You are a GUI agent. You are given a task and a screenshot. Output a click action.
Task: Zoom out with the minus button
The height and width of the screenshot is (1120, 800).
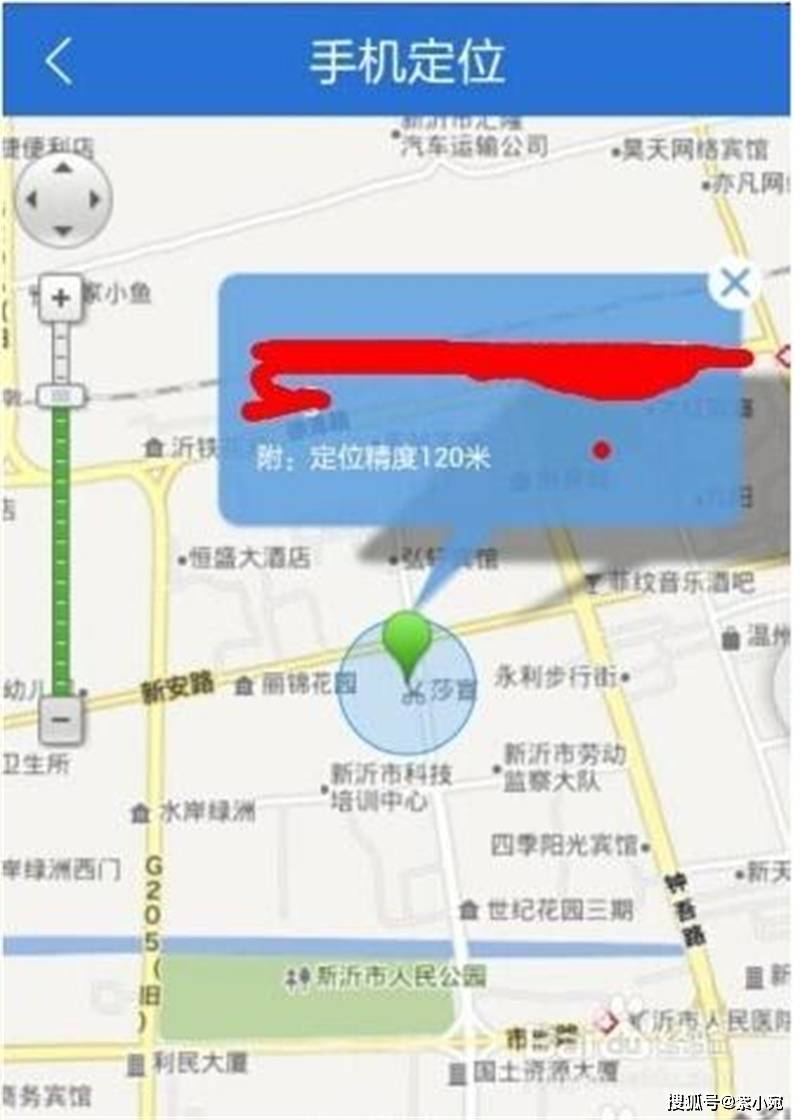(61, 718)
